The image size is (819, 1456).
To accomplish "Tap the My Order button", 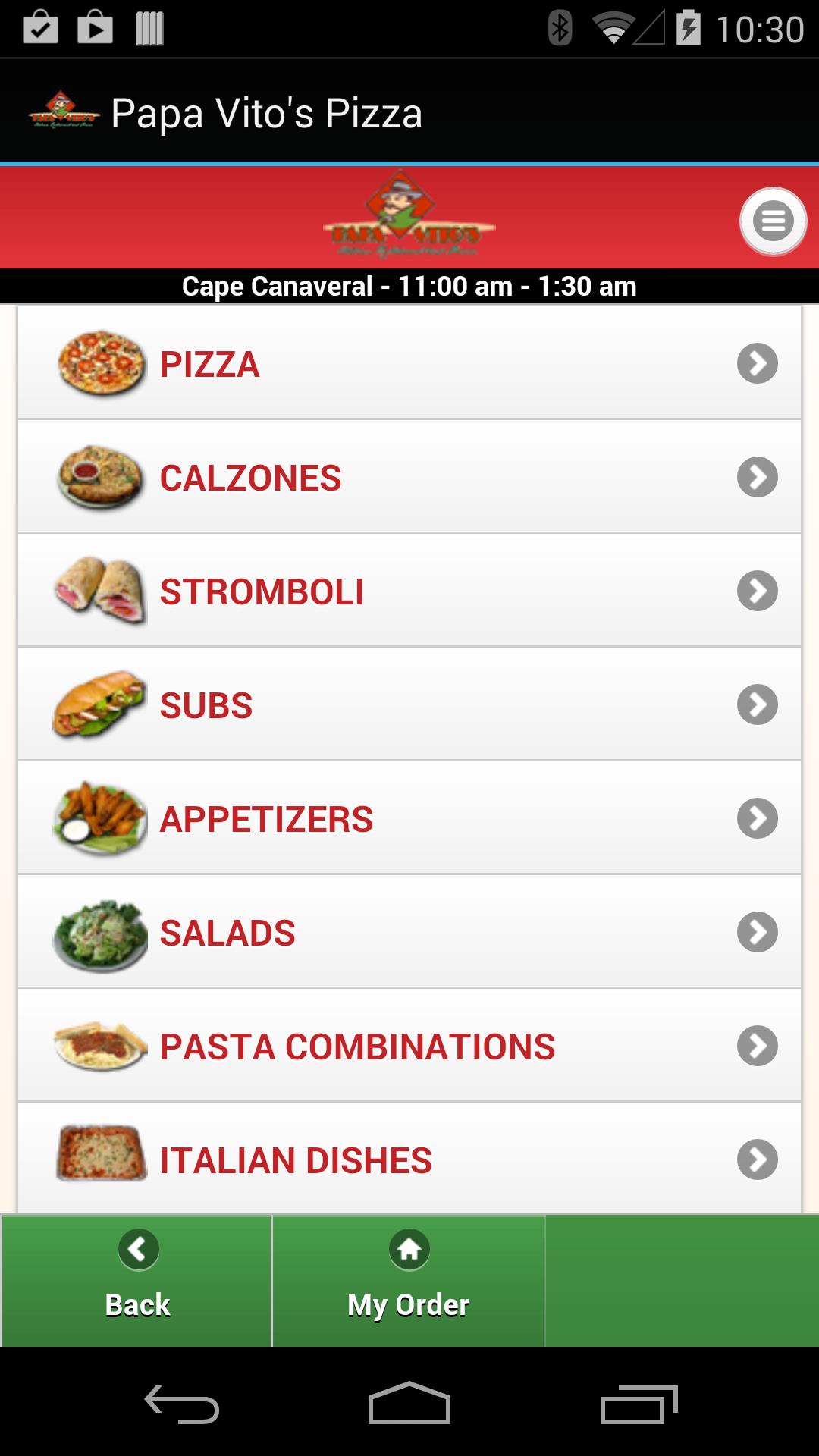I will pos(408,1282).
